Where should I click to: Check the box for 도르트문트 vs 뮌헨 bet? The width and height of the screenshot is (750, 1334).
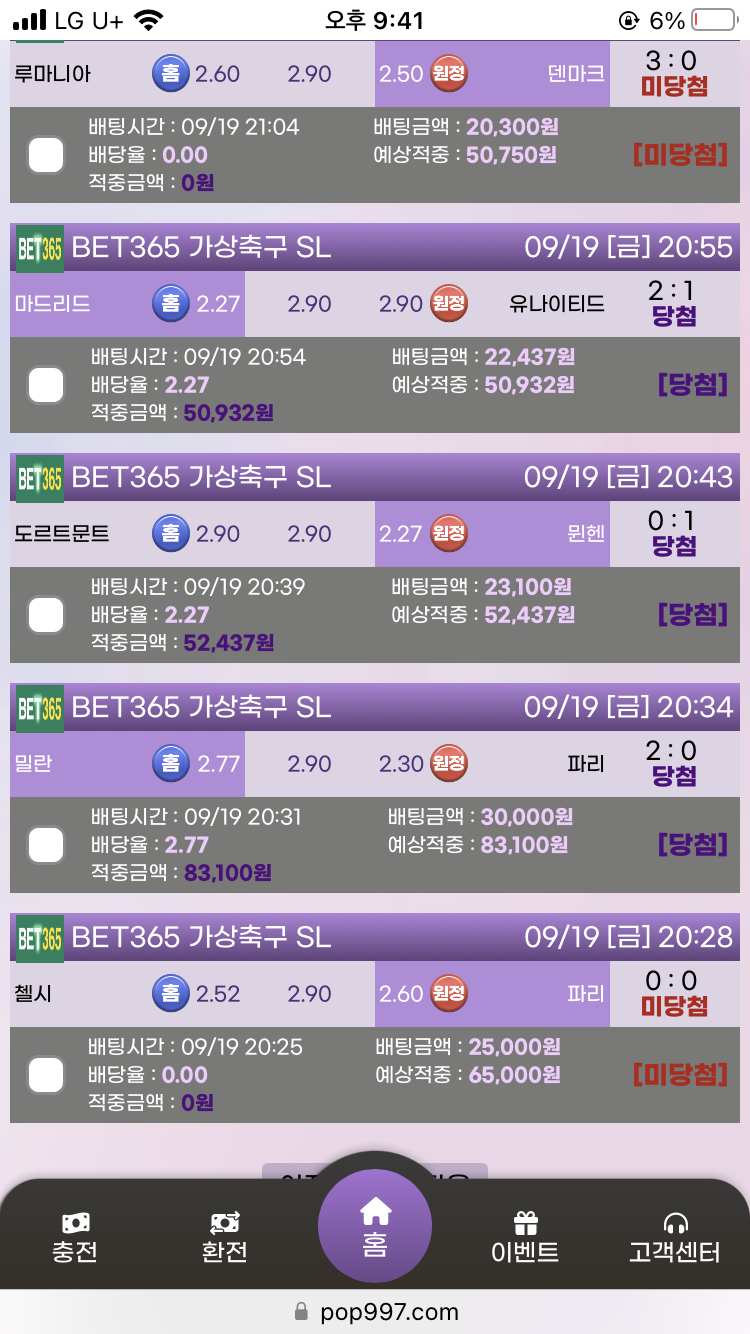46,615
